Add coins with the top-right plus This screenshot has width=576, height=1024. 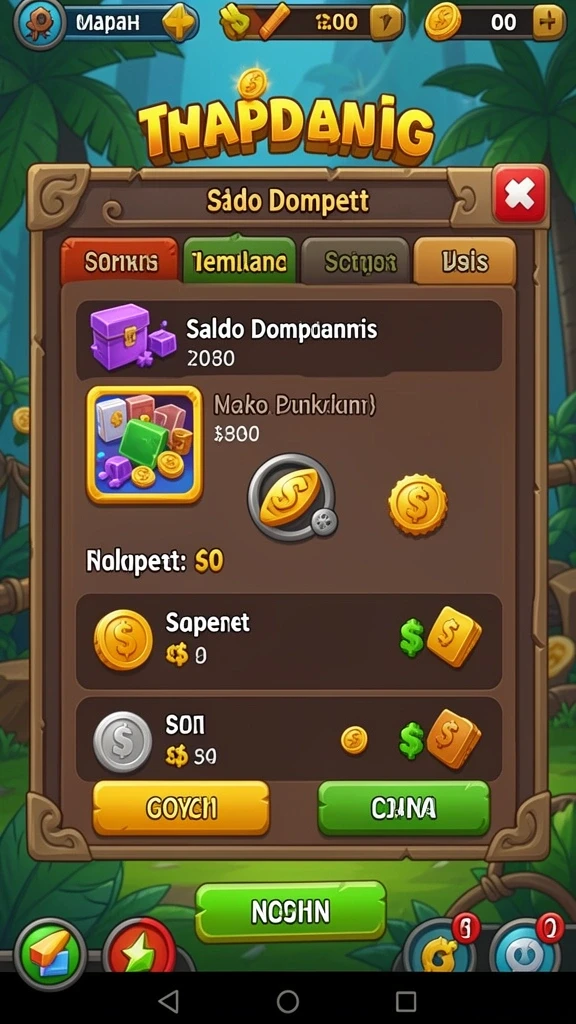click(x=549, y=22)
